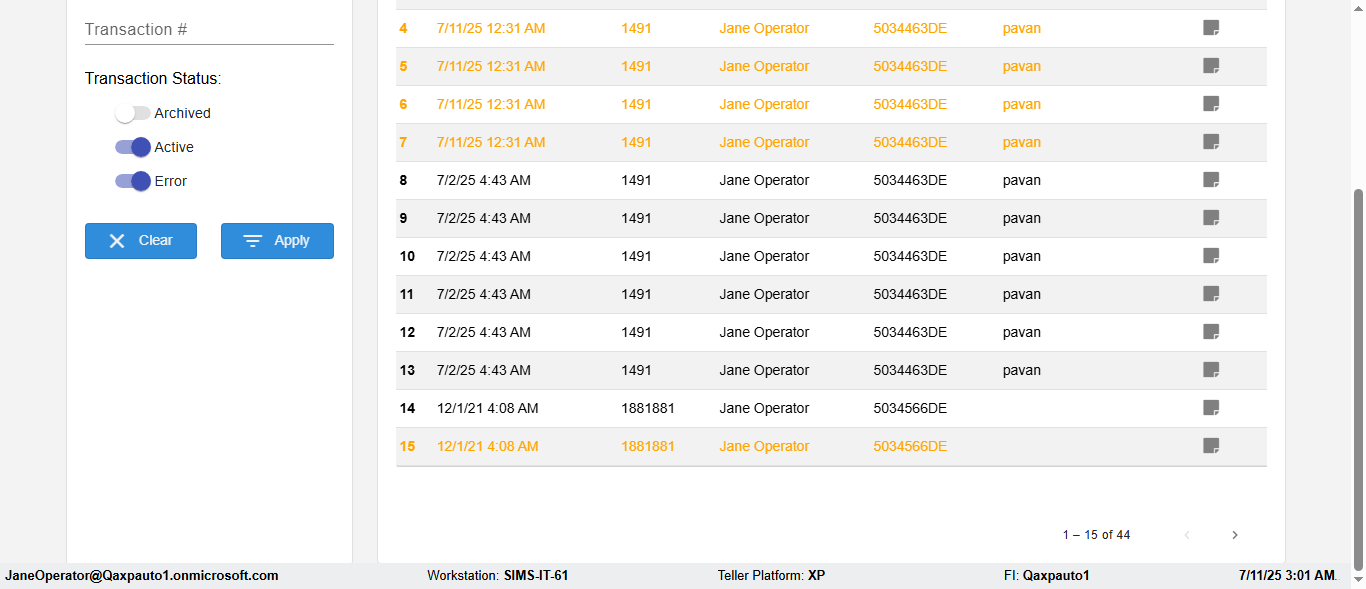Focus the Transaction # input field
Screen dimensions: 1366x589
pyautogui.click(x=209, y=30)
